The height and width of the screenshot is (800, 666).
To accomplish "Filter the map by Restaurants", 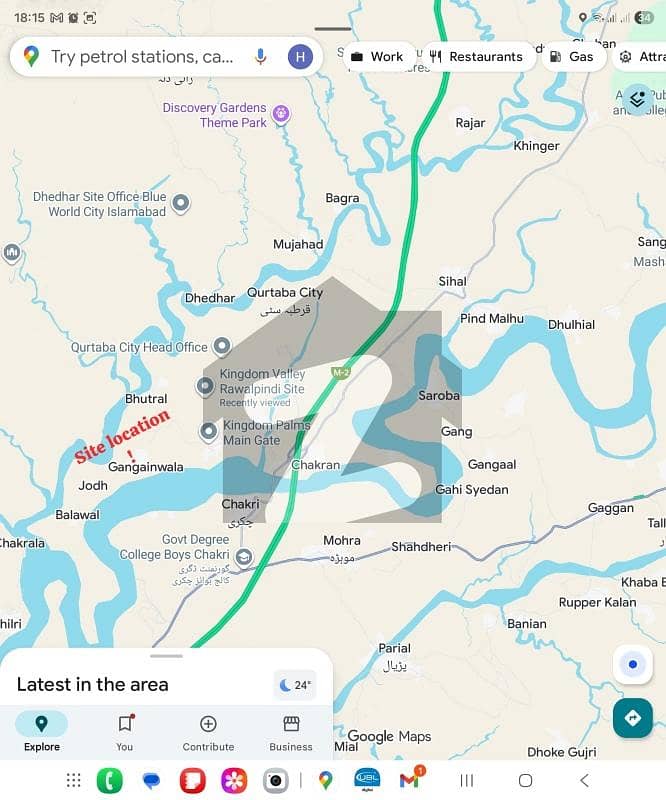I will point(476,57).
